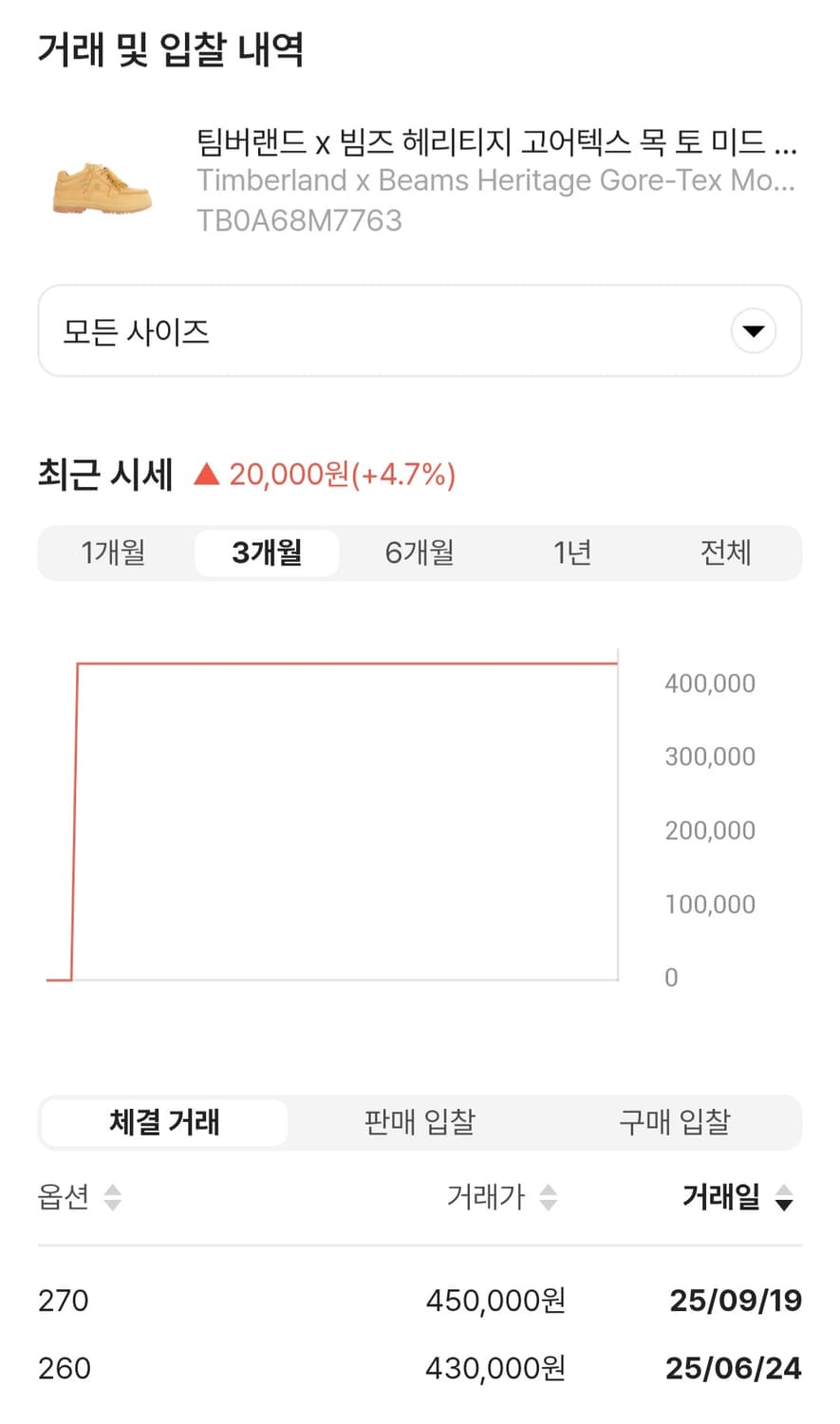Viewport: 840px width, 1424px height.
Task: Select the 3개월 chart period
Action: click(266, 552)
